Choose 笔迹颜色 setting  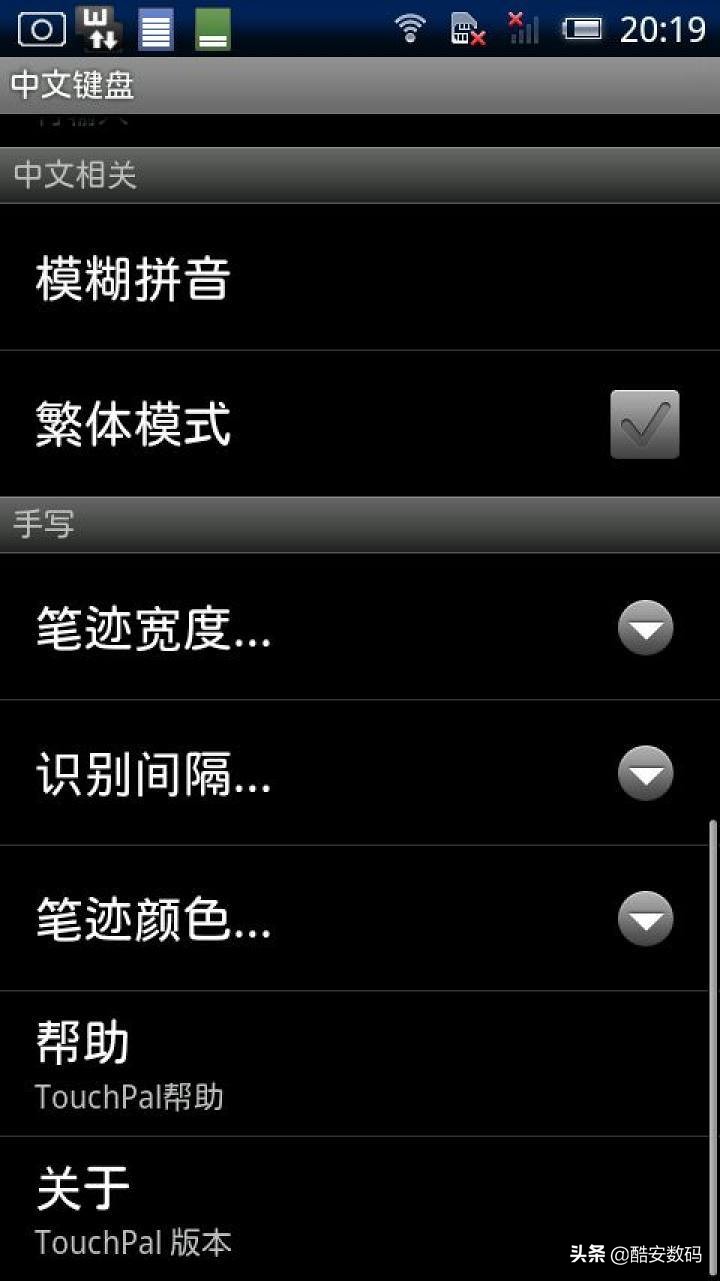pyautogui.click(x=645, y=918)
